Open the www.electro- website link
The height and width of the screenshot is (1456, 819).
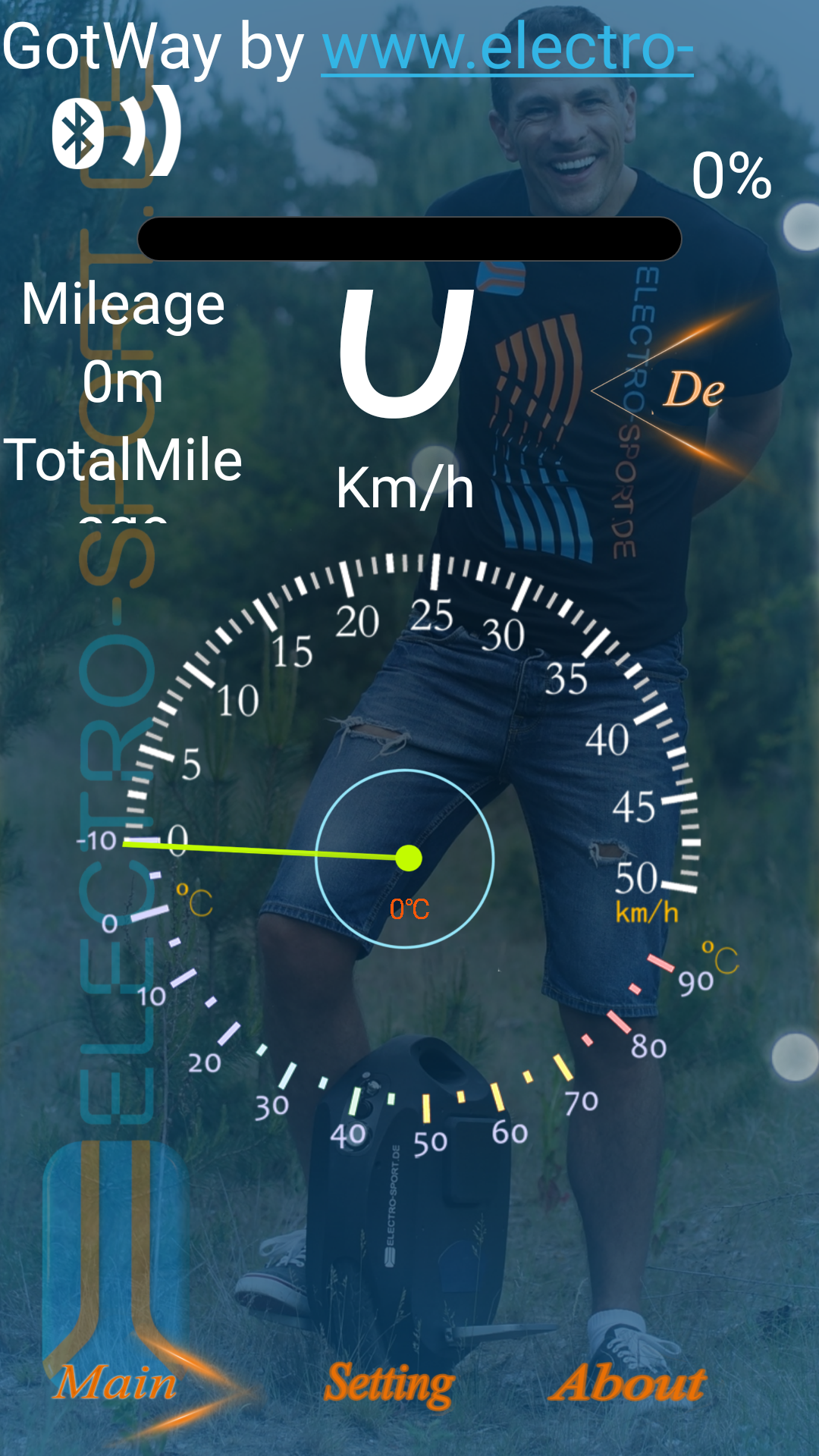507,47
